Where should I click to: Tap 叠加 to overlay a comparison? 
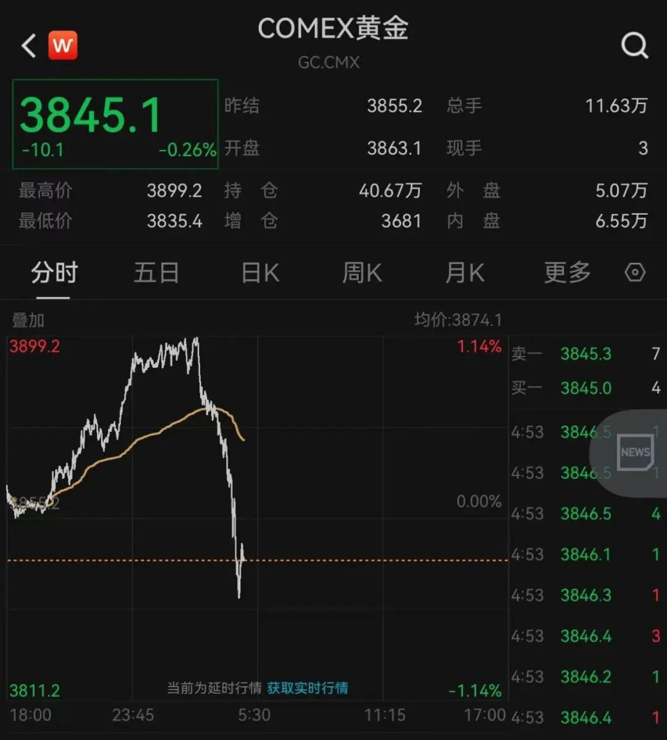pyautogui.click(x=27, y=321)
